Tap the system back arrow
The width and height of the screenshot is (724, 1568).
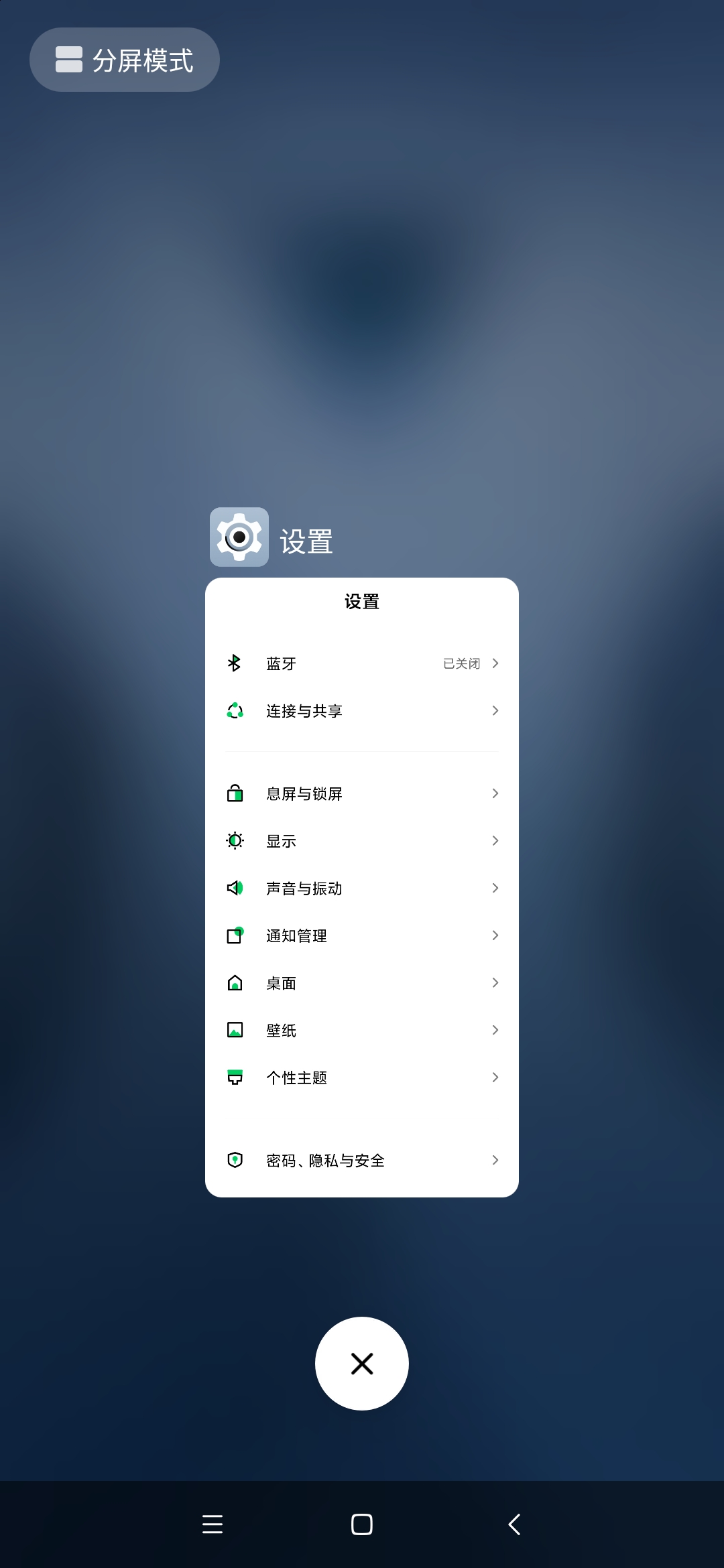tap(514, 1524)
